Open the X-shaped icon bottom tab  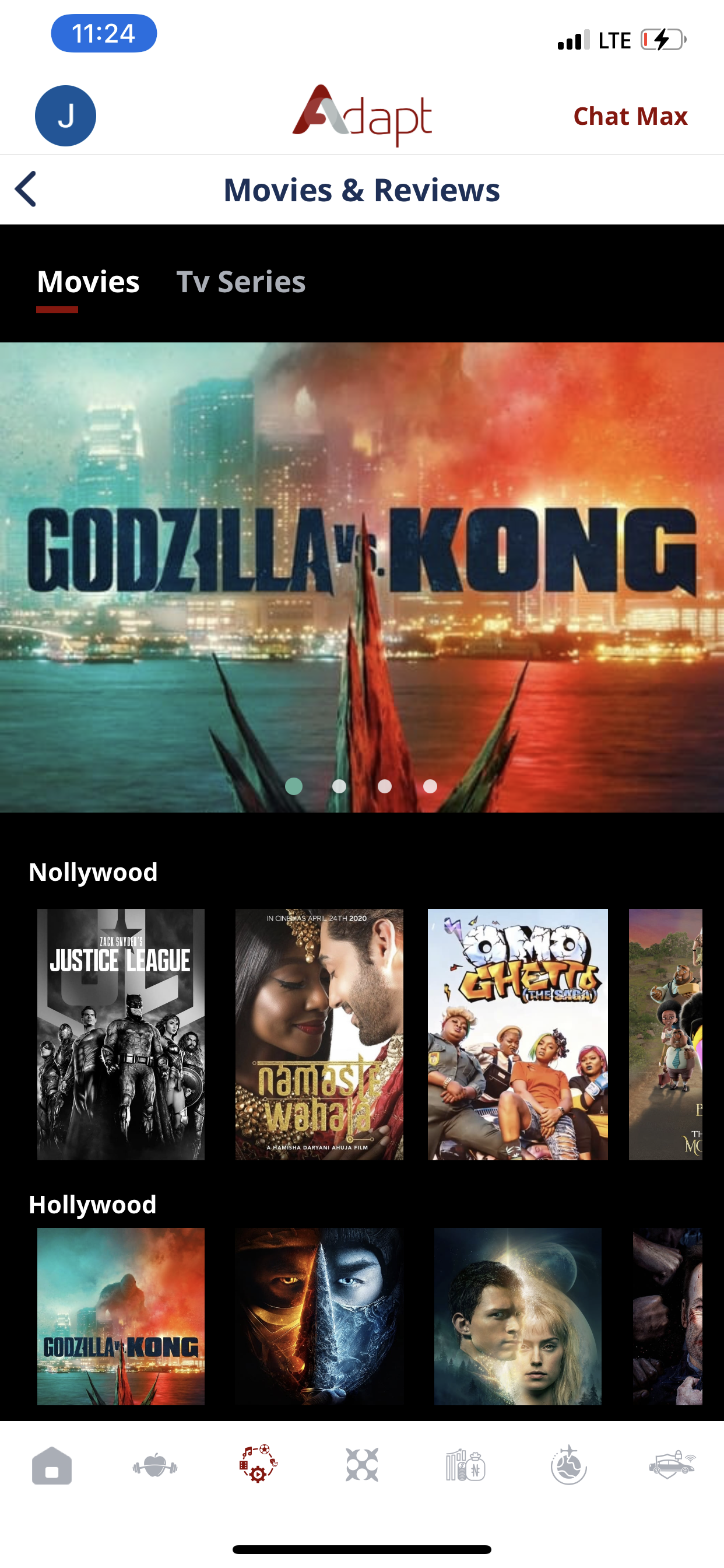coord(362,1465)
